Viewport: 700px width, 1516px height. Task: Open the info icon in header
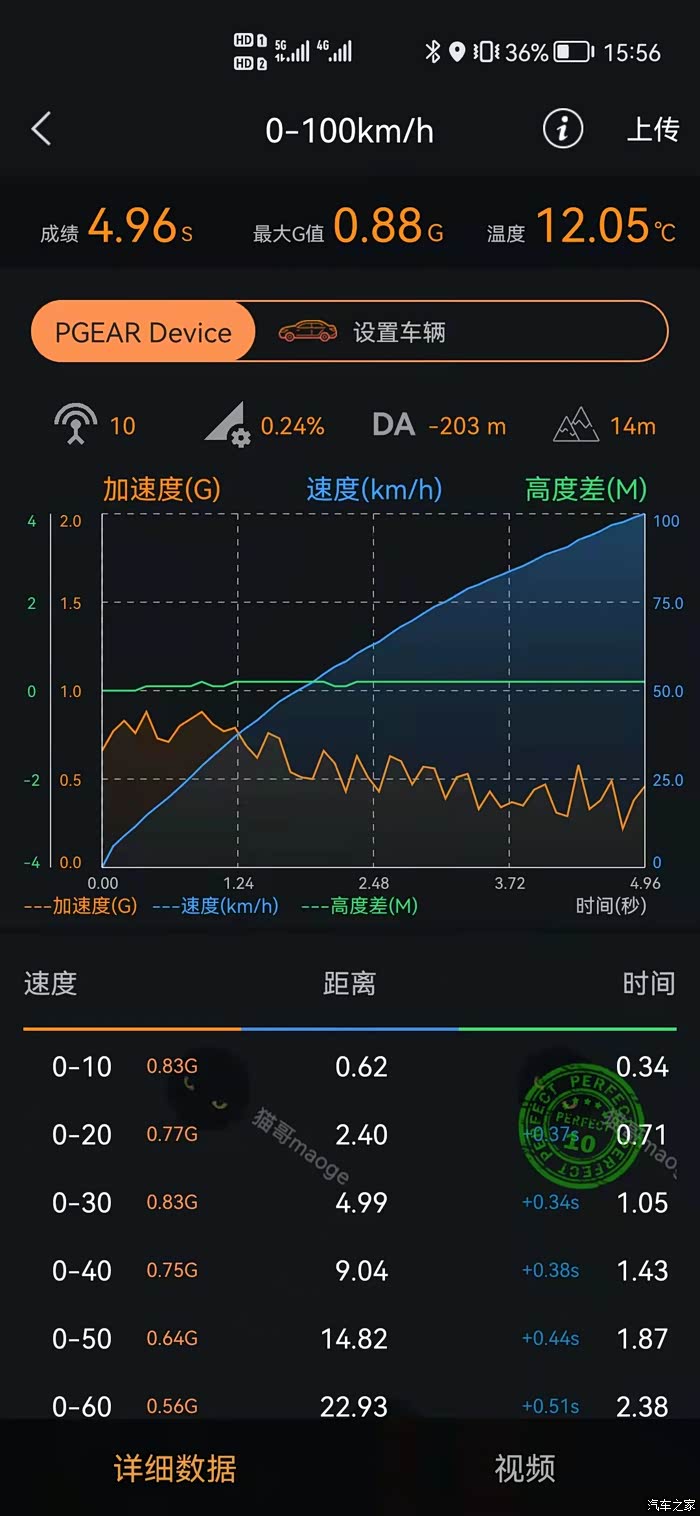tap(562, 129)
